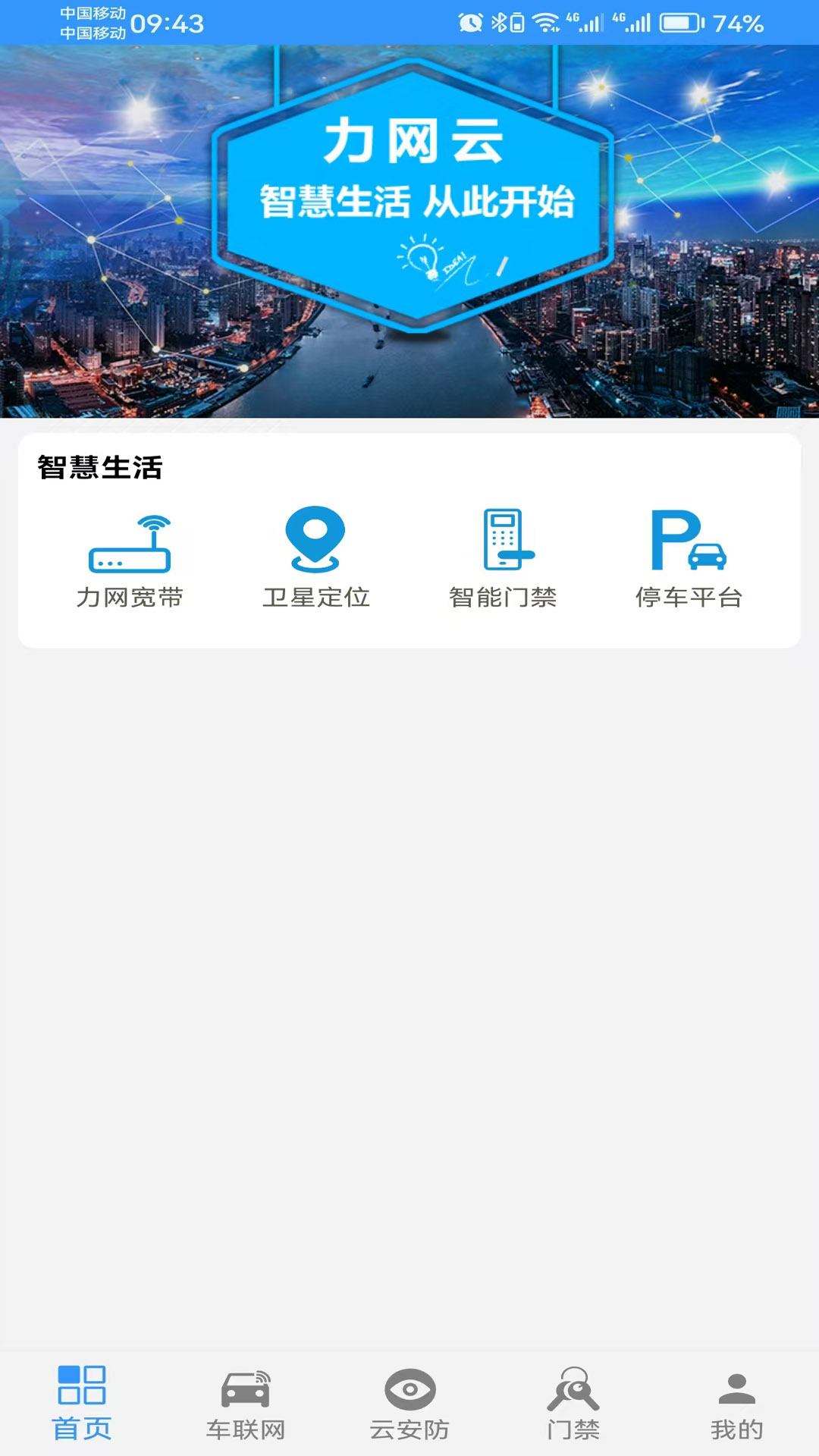Open 卫星定位 via its text label

pos(315,598)
